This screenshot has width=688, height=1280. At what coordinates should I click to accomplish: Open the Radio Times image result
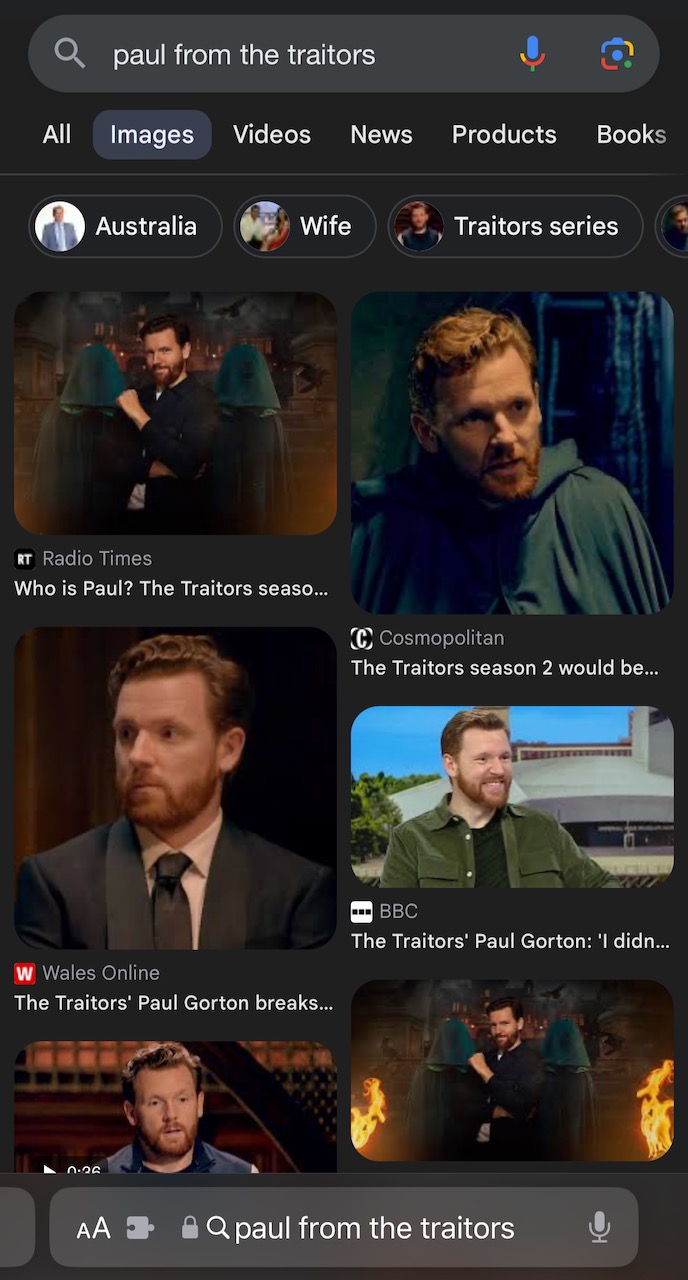coord(175,413)
